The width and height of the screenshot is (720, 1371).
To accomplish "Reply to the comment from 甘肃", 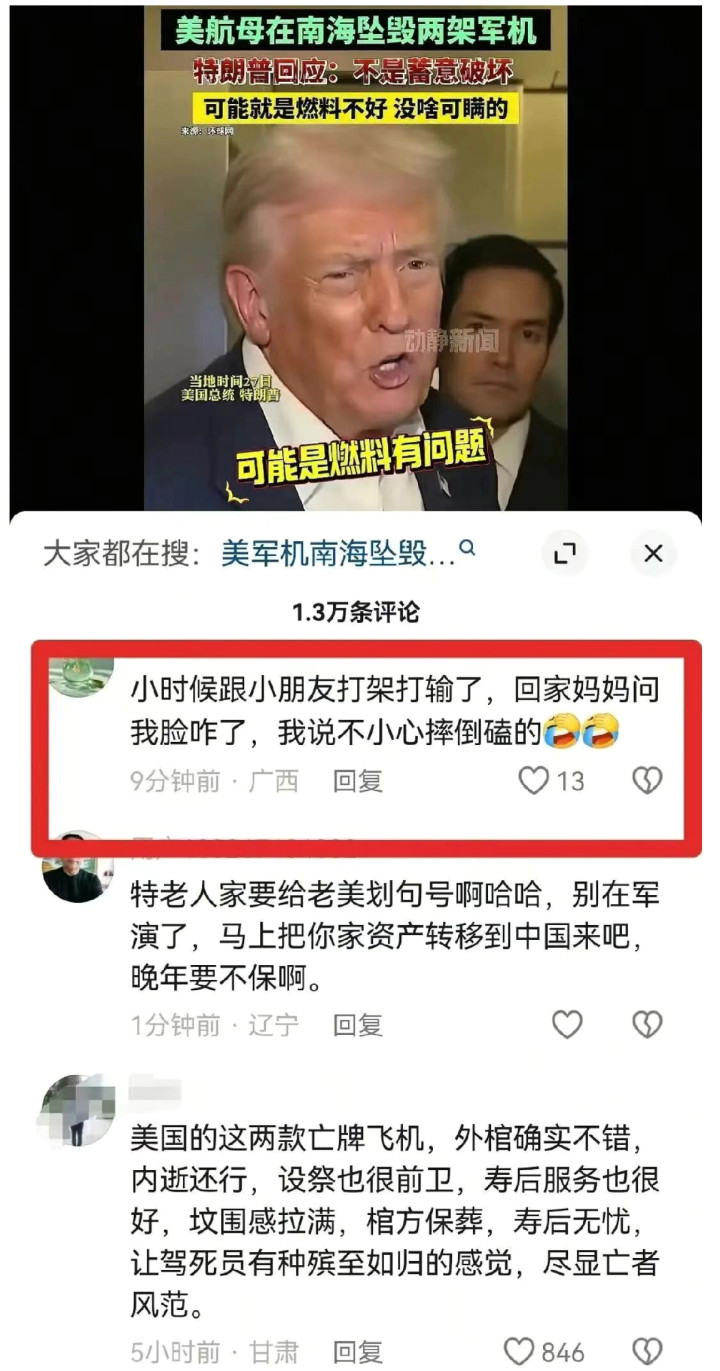I will [357, 1352].
